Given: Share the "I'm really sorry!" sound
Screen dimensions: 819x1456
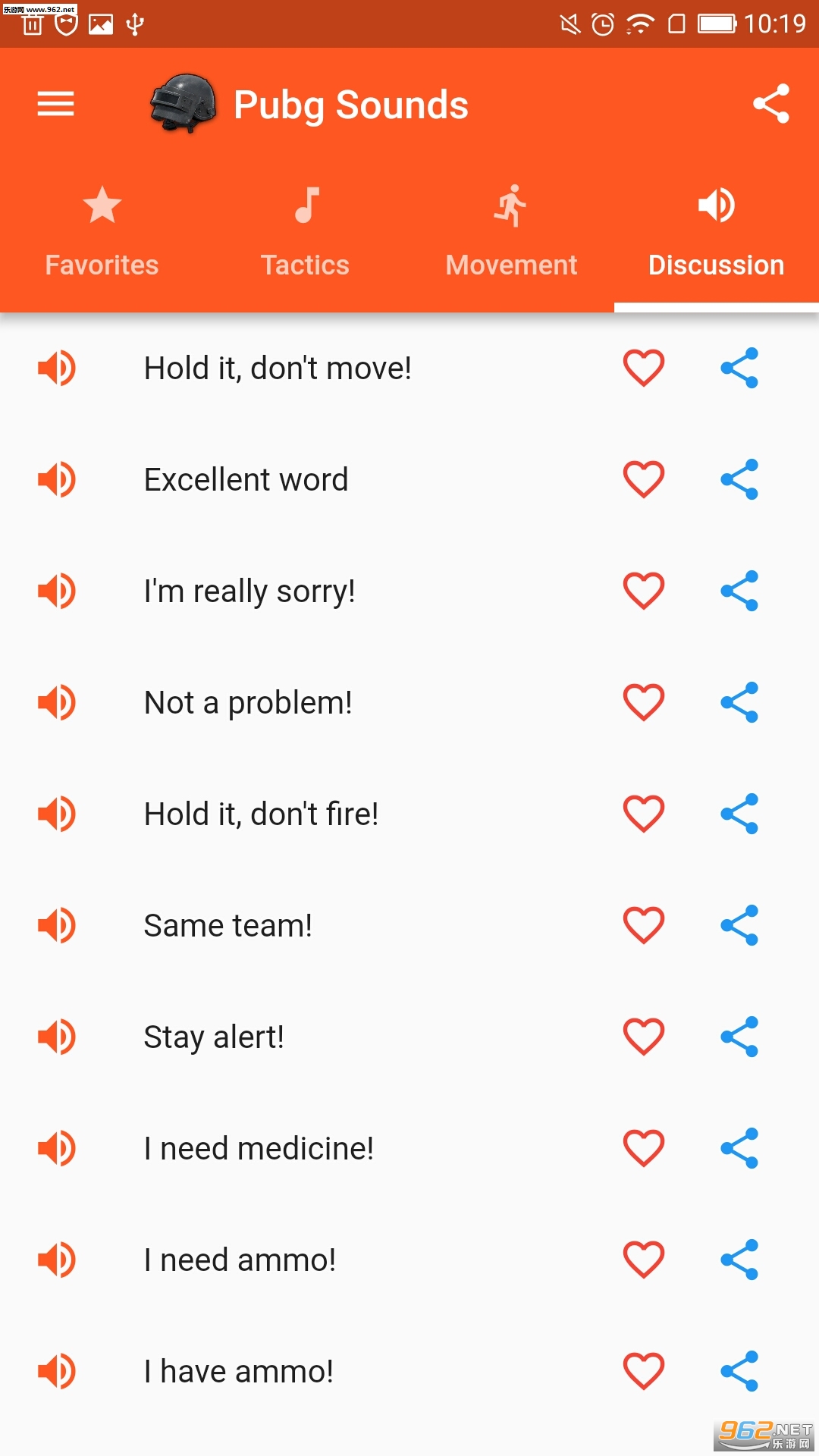Looking at the screenshot, I should pyautogui.click(x=739, y=591).
